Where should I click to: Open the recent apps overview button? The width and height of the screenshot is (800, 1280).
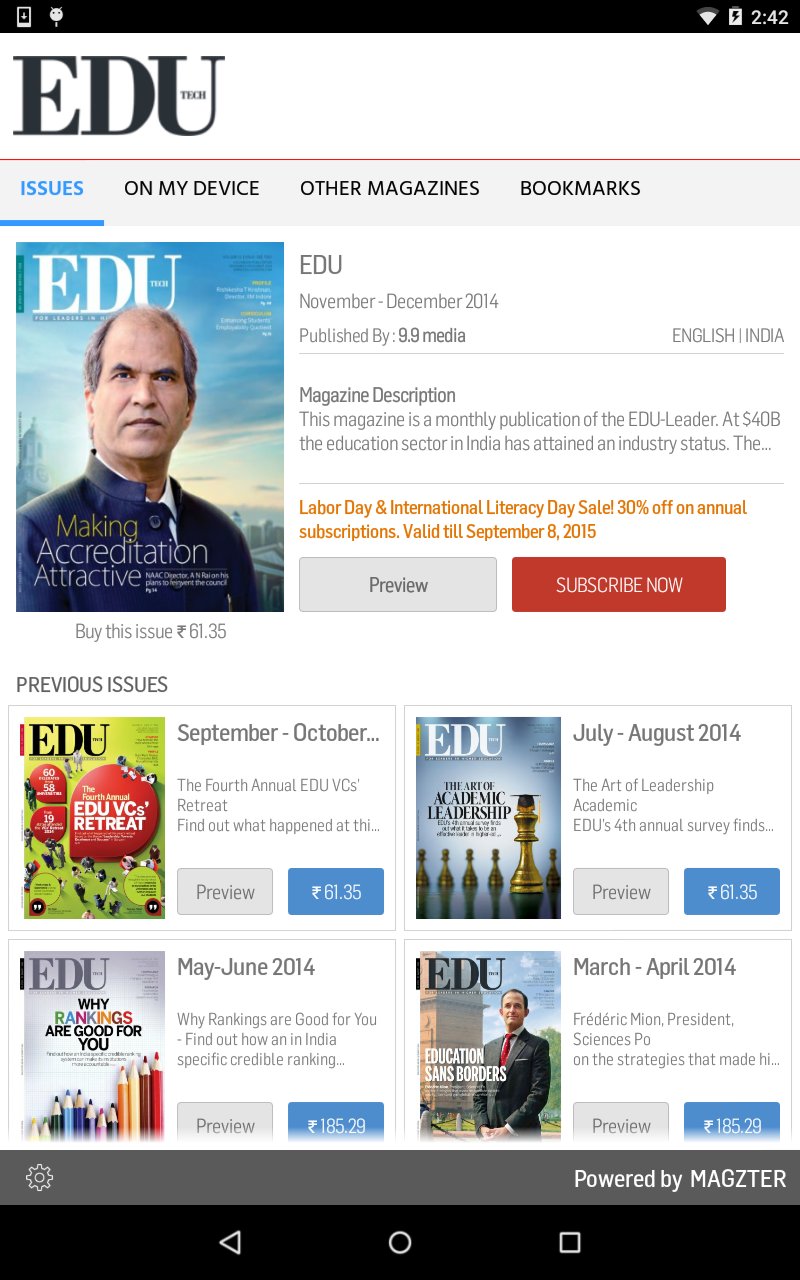pos(569,1241)
